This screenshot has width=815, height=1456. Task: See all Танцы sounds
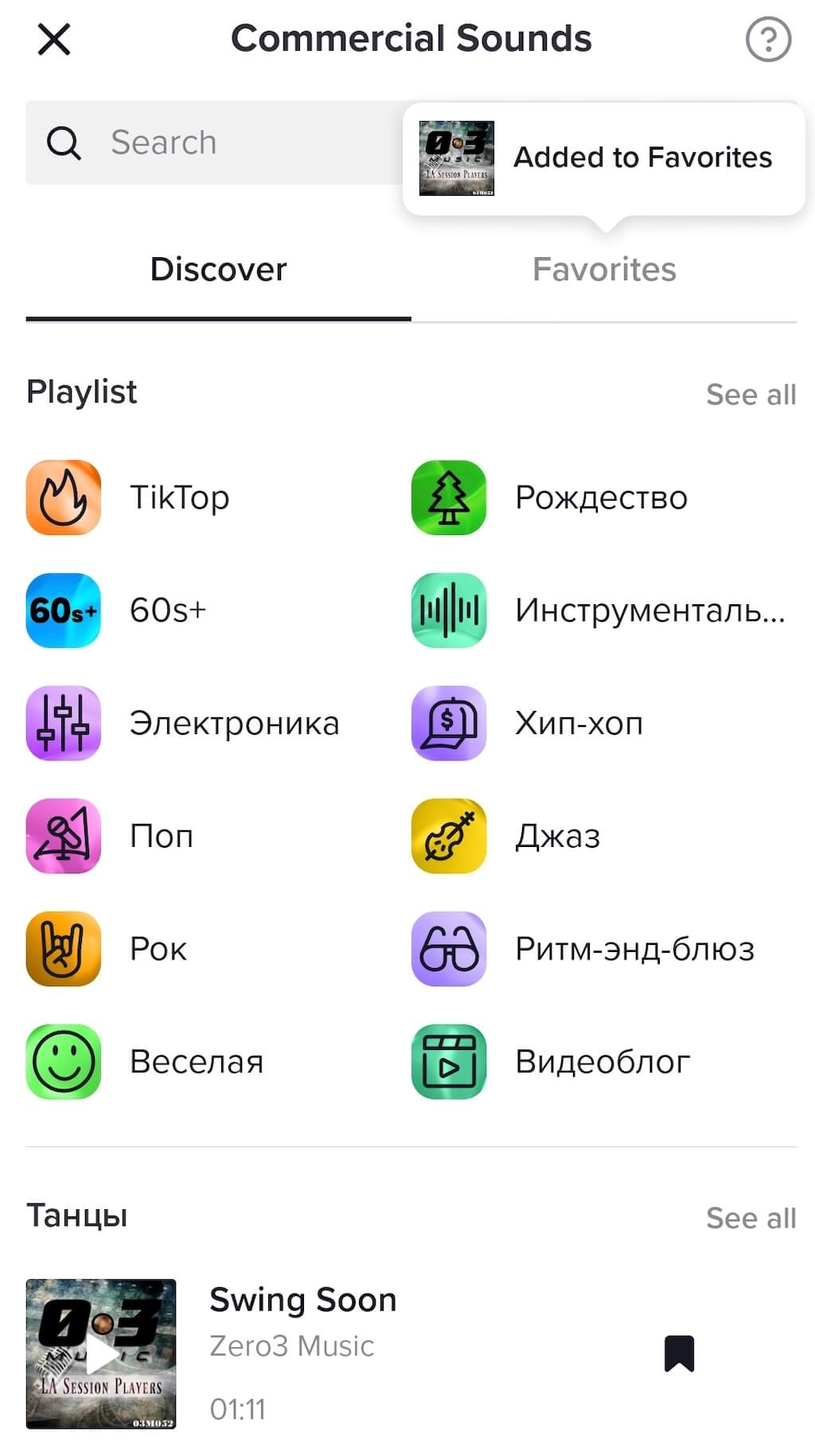coord(750,1218)
